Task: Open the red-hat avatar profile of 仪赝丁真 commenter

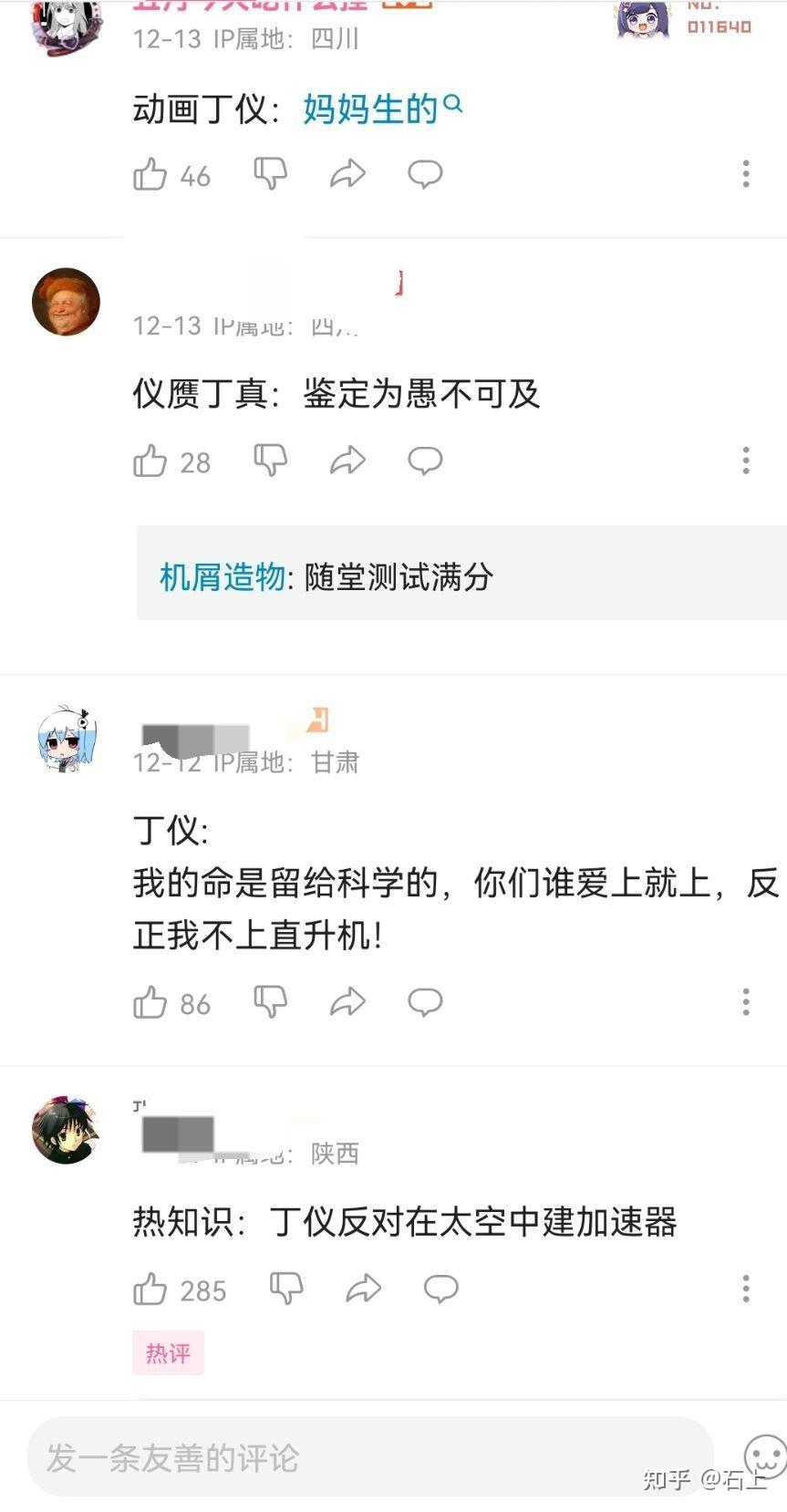Action: click(x=66, y=302)
